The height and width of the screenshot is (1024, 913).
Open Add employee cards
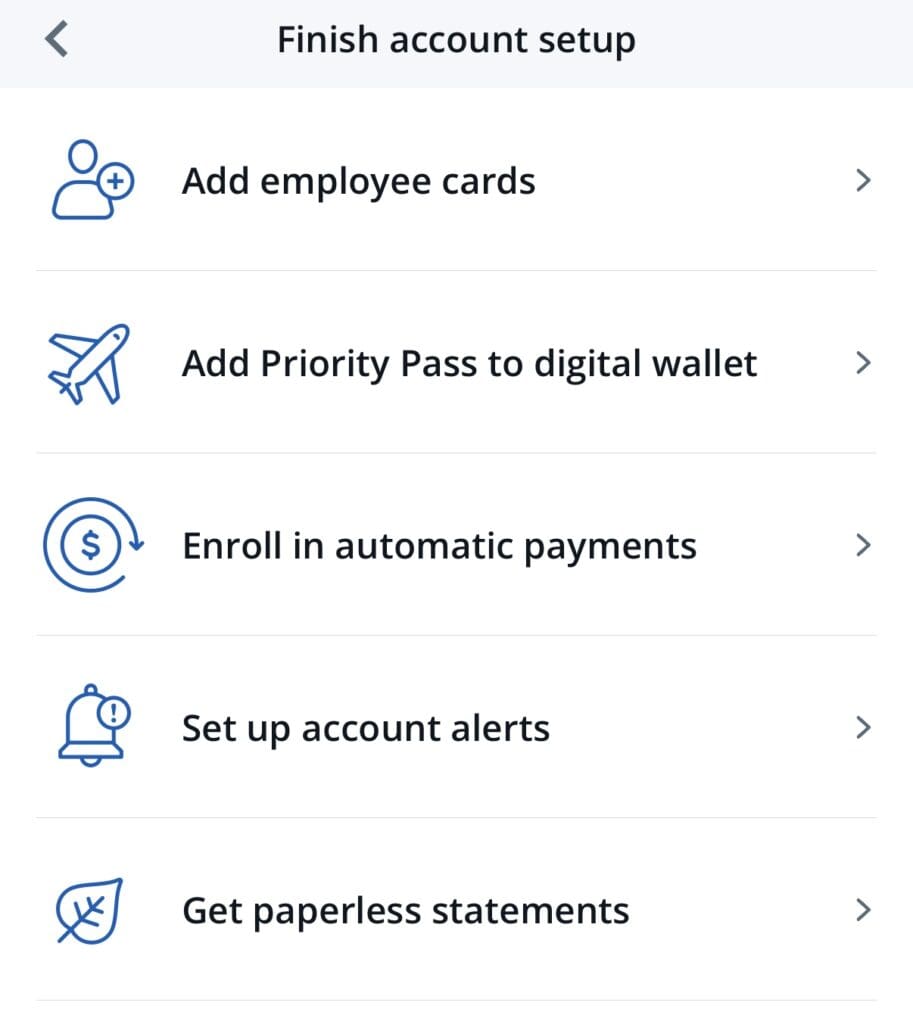pos(358,182)
